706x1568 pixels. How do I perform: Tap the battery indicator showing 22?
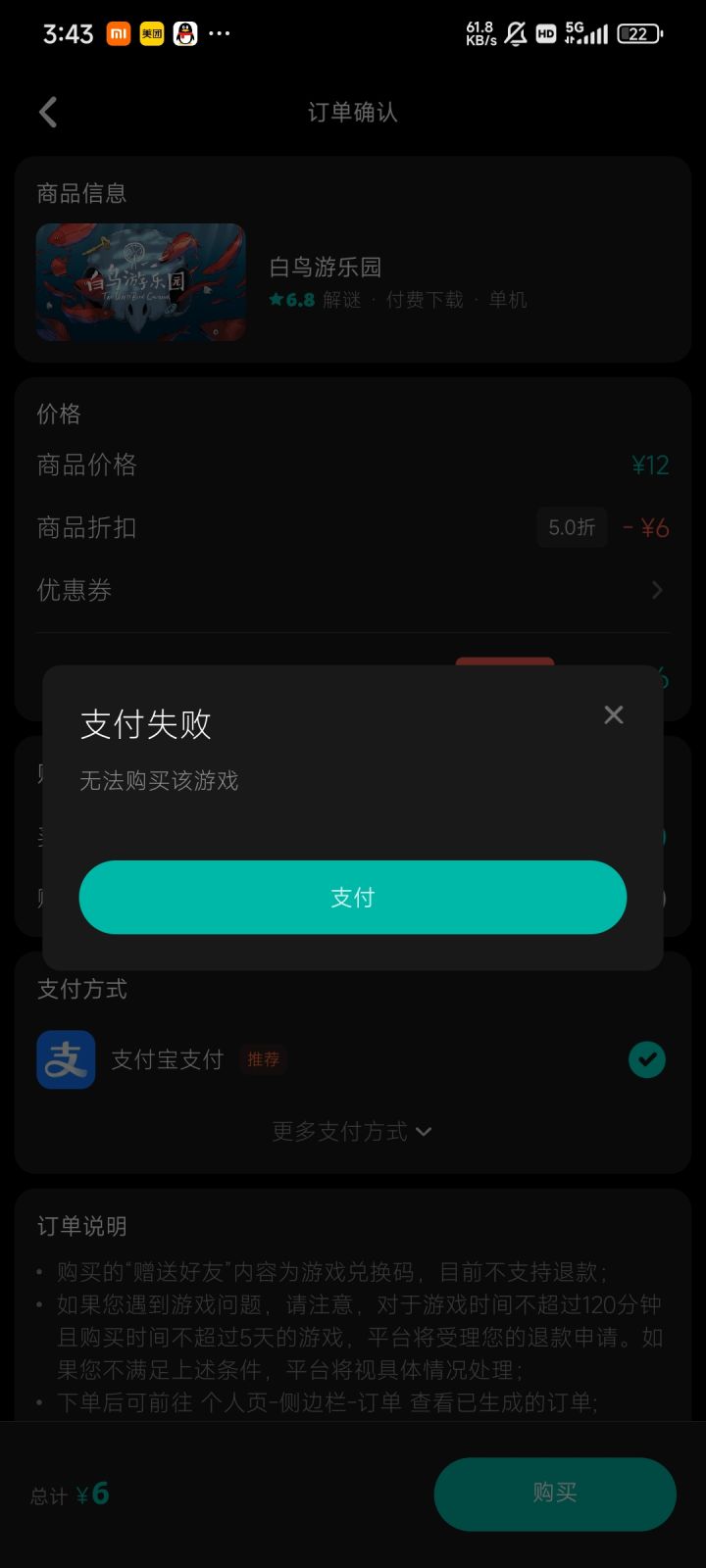point(638,33)
